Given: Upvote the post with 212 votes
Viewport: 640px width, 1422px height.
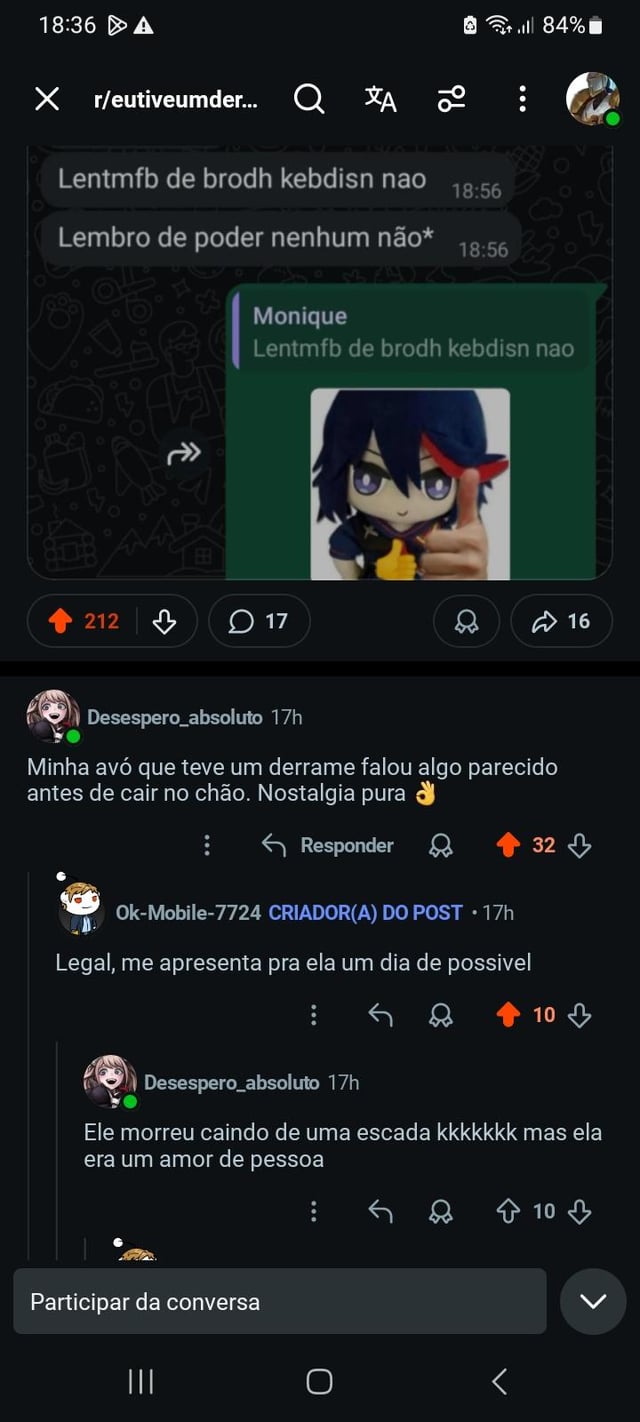Looking at the screenshot, I should pos(61,621).
